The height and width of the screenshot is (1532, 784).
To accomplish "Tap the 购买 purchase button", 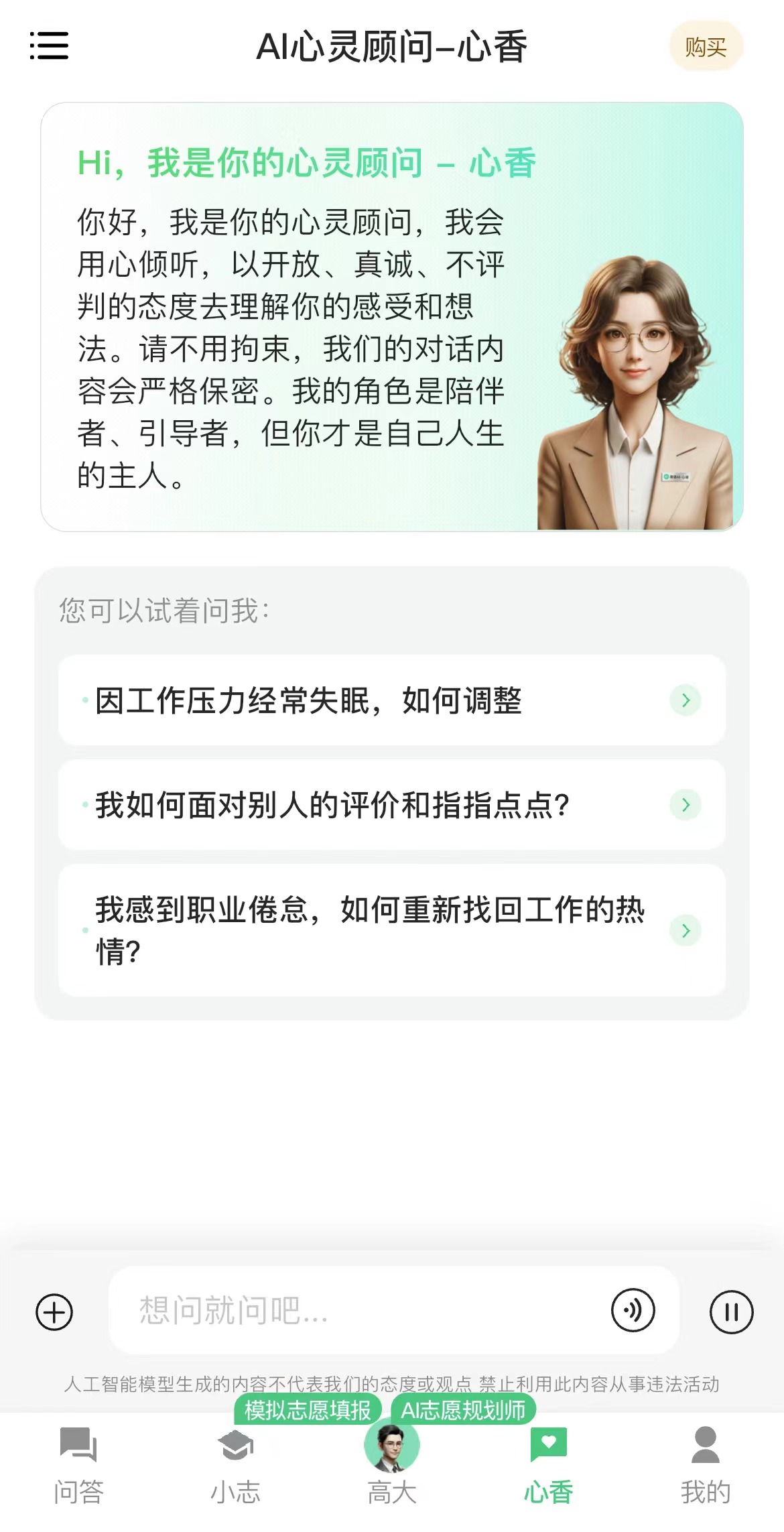I will 706,47.
